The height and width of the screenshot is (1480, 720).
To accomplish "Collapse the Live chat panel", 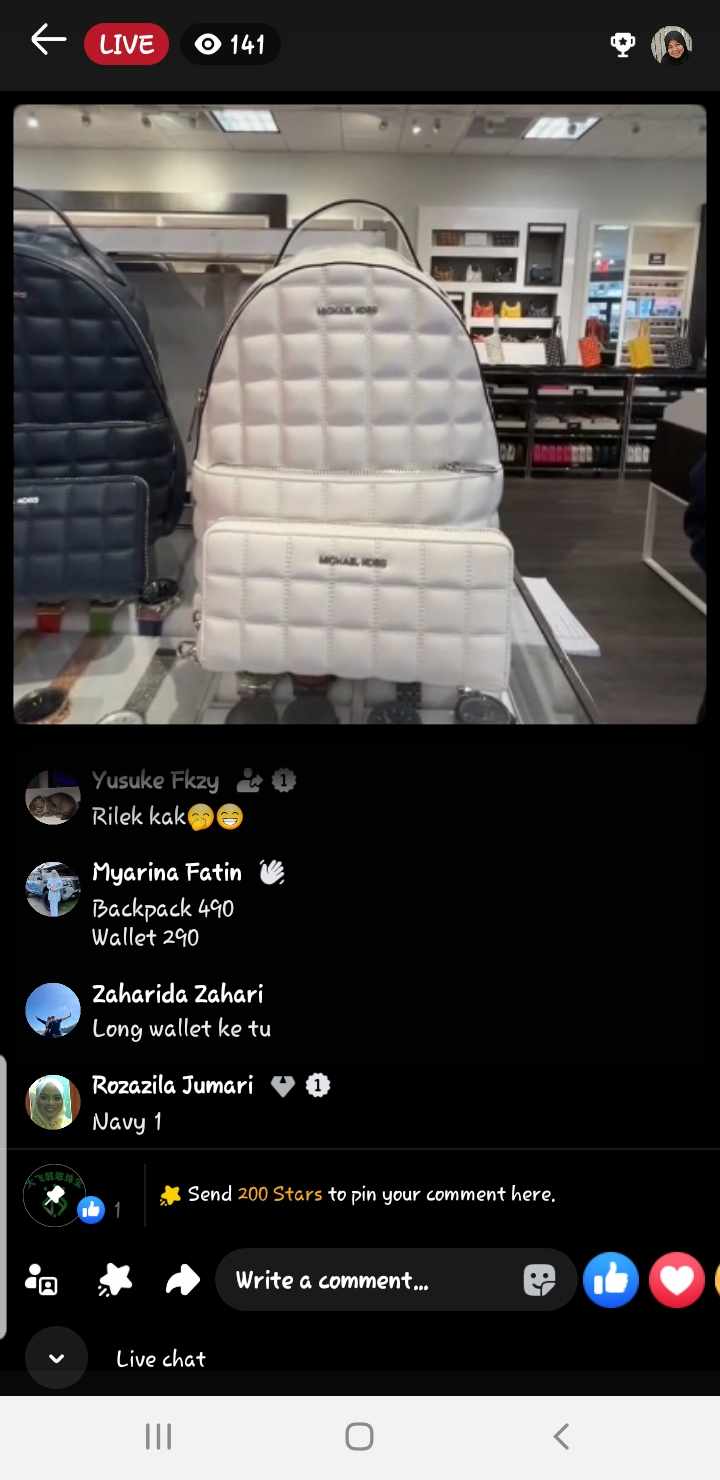I will click(x=56, y=1358).
